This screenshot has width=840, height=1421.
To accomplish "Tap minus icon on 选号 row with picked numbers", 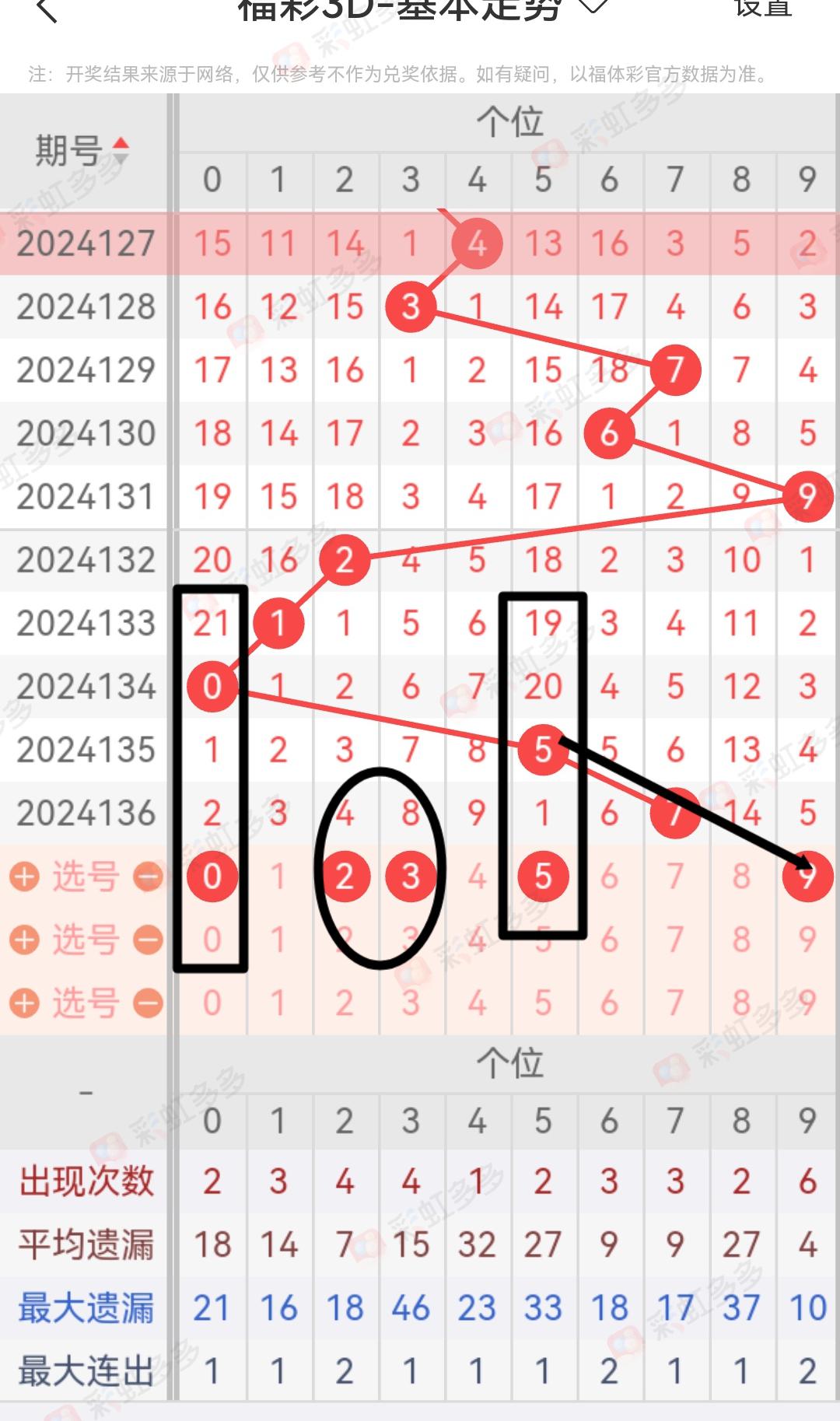I will coord(148,877).
